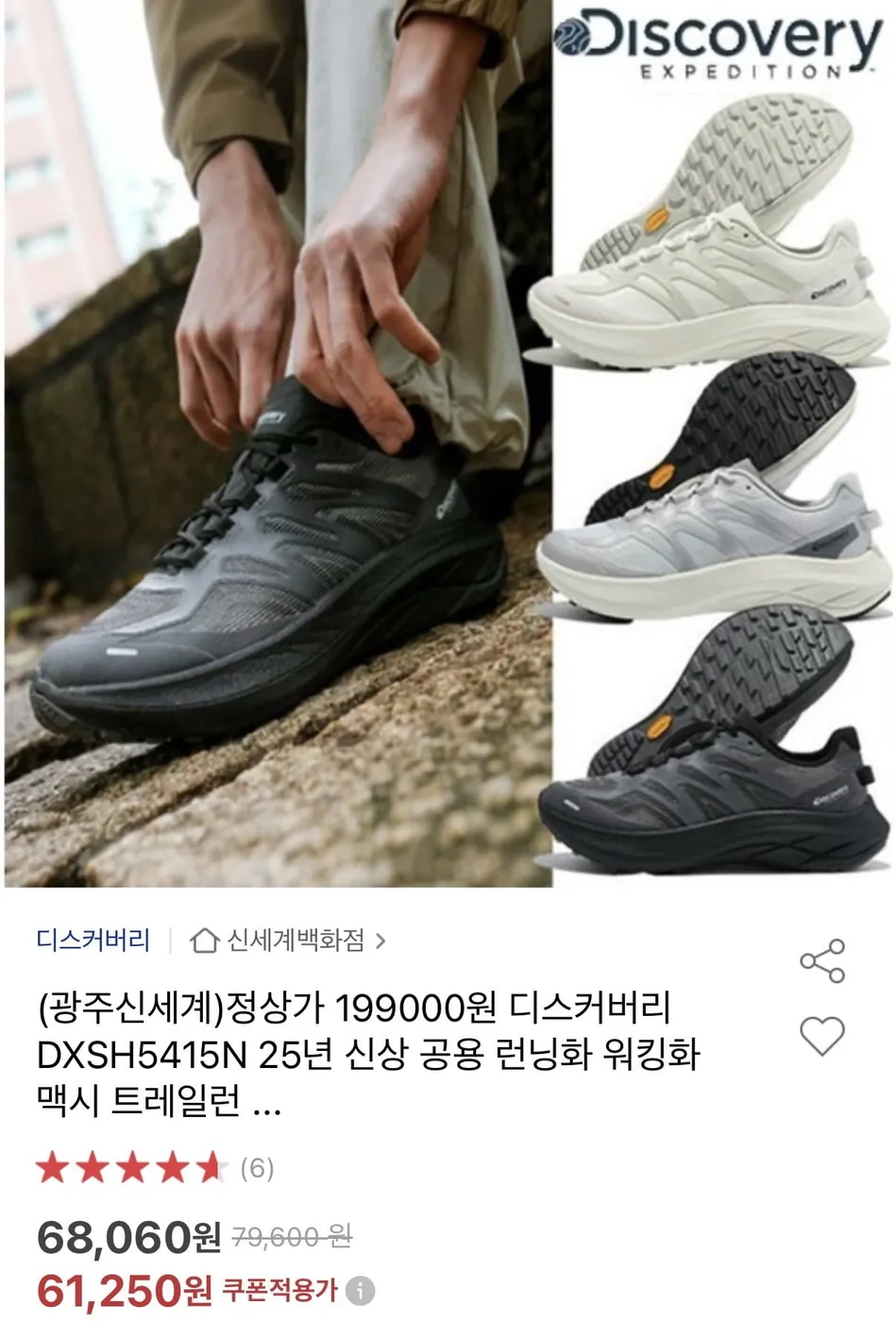Screen dimensions: 896x1322
Task: Open the 디스커버리 brand link
Action: click(x=94, y=938)
